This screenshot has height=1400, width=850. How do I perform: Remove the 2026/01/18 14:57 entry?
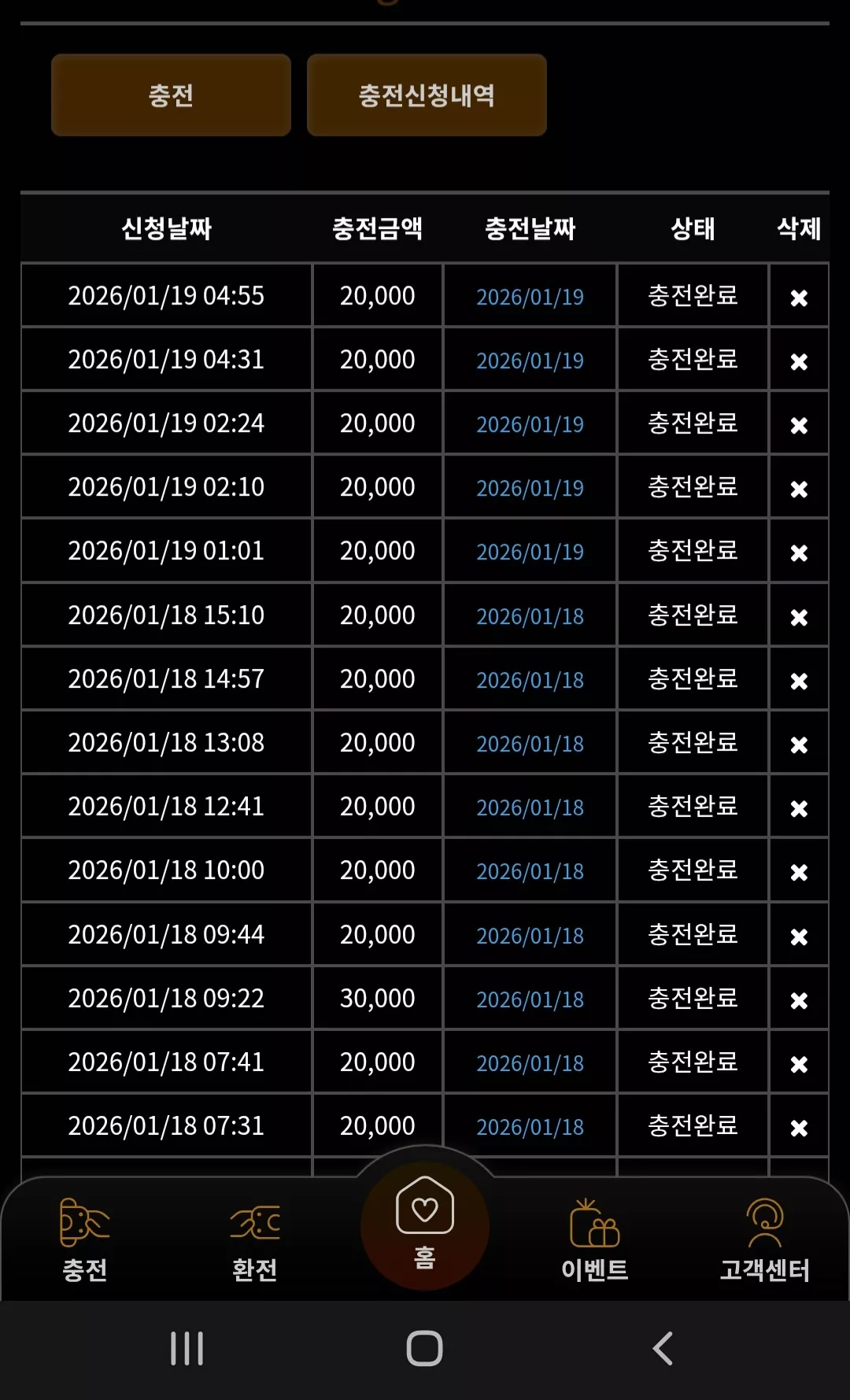[799, 681]
